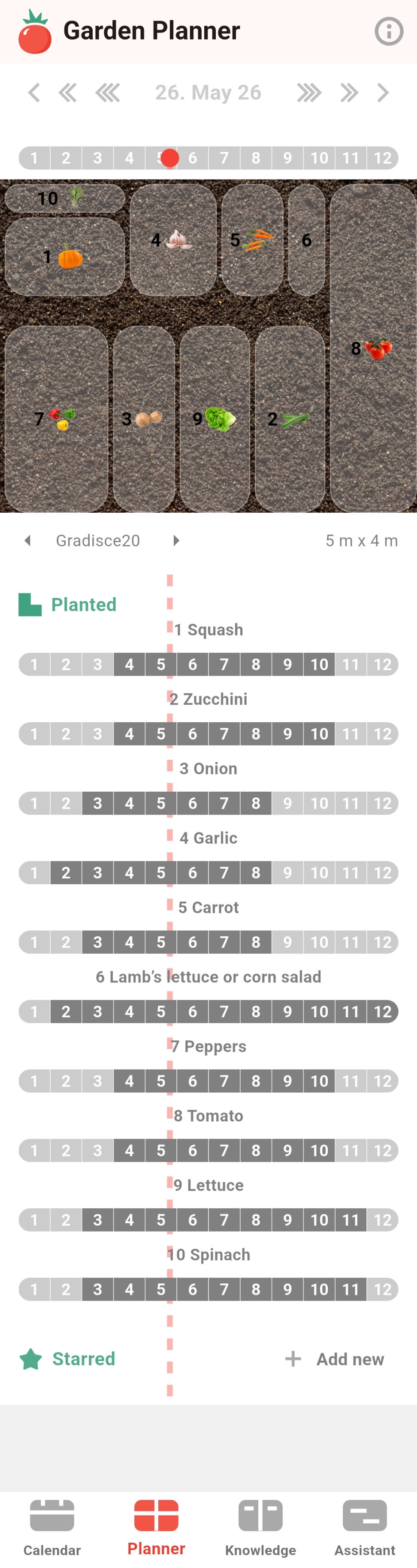Screen dimensions: 417x1568
Task: Open the Calendar tab
Action: (52, 1527)
